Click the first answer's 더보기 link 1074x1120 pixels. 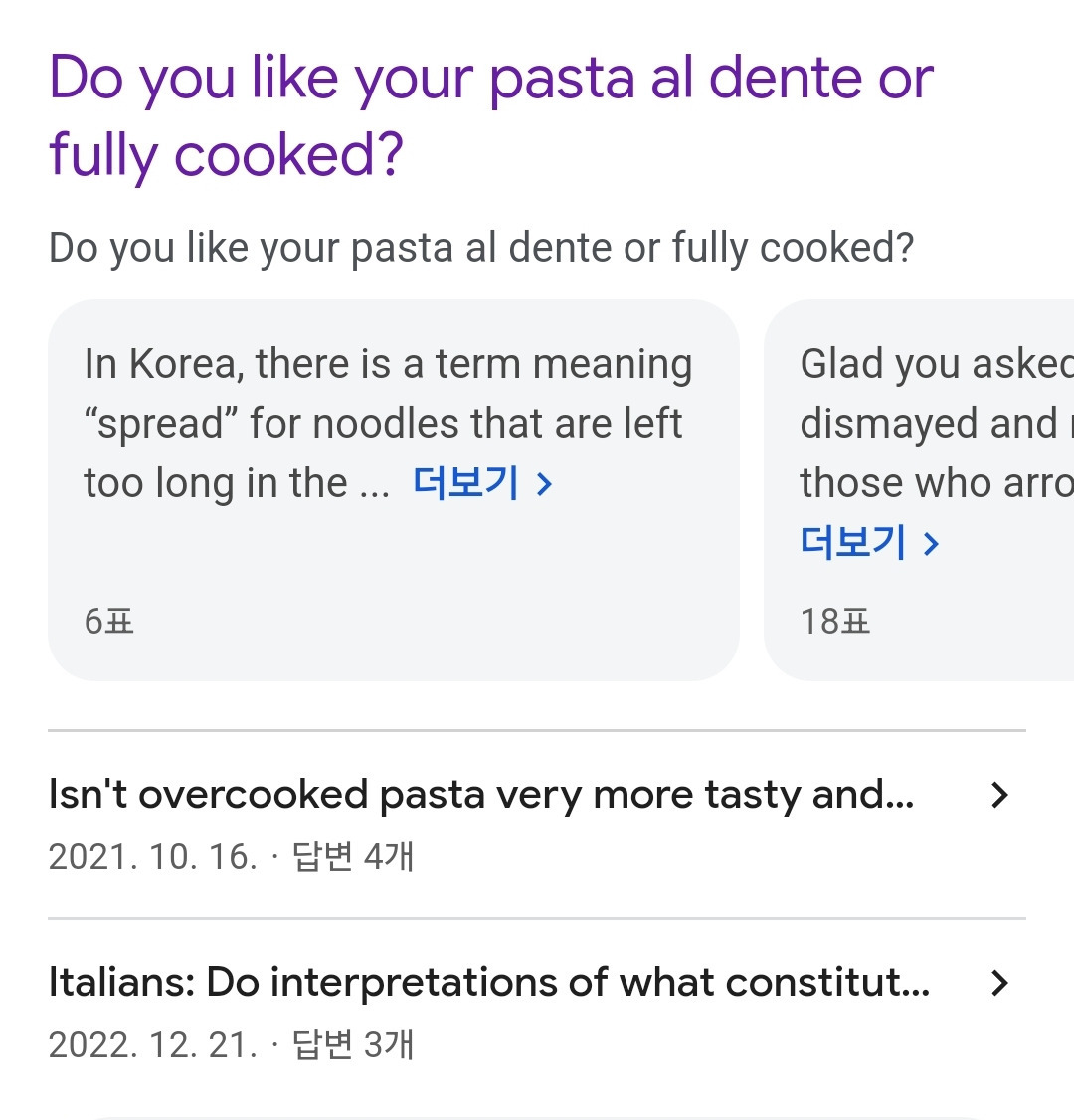[x=464, y=481]
